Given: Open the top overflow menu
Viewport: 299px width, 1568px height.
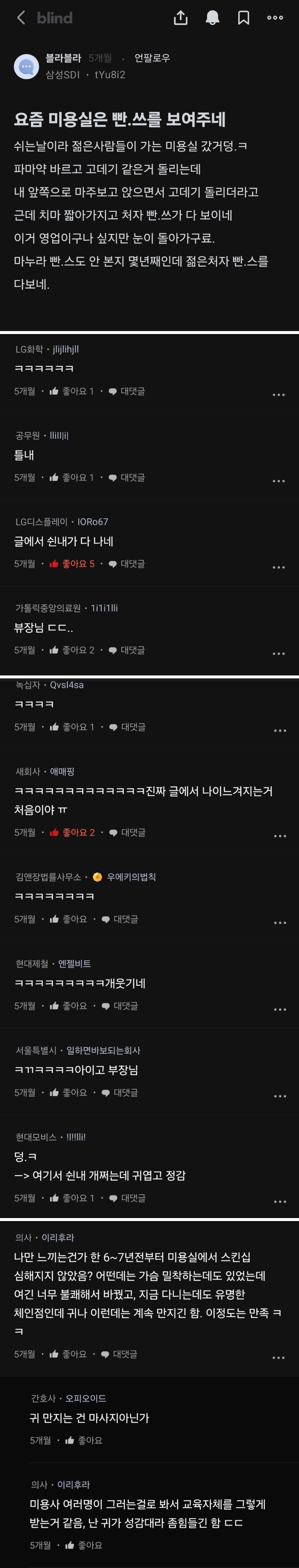Looking at the screenshot, I should click(x=275, y=18).
